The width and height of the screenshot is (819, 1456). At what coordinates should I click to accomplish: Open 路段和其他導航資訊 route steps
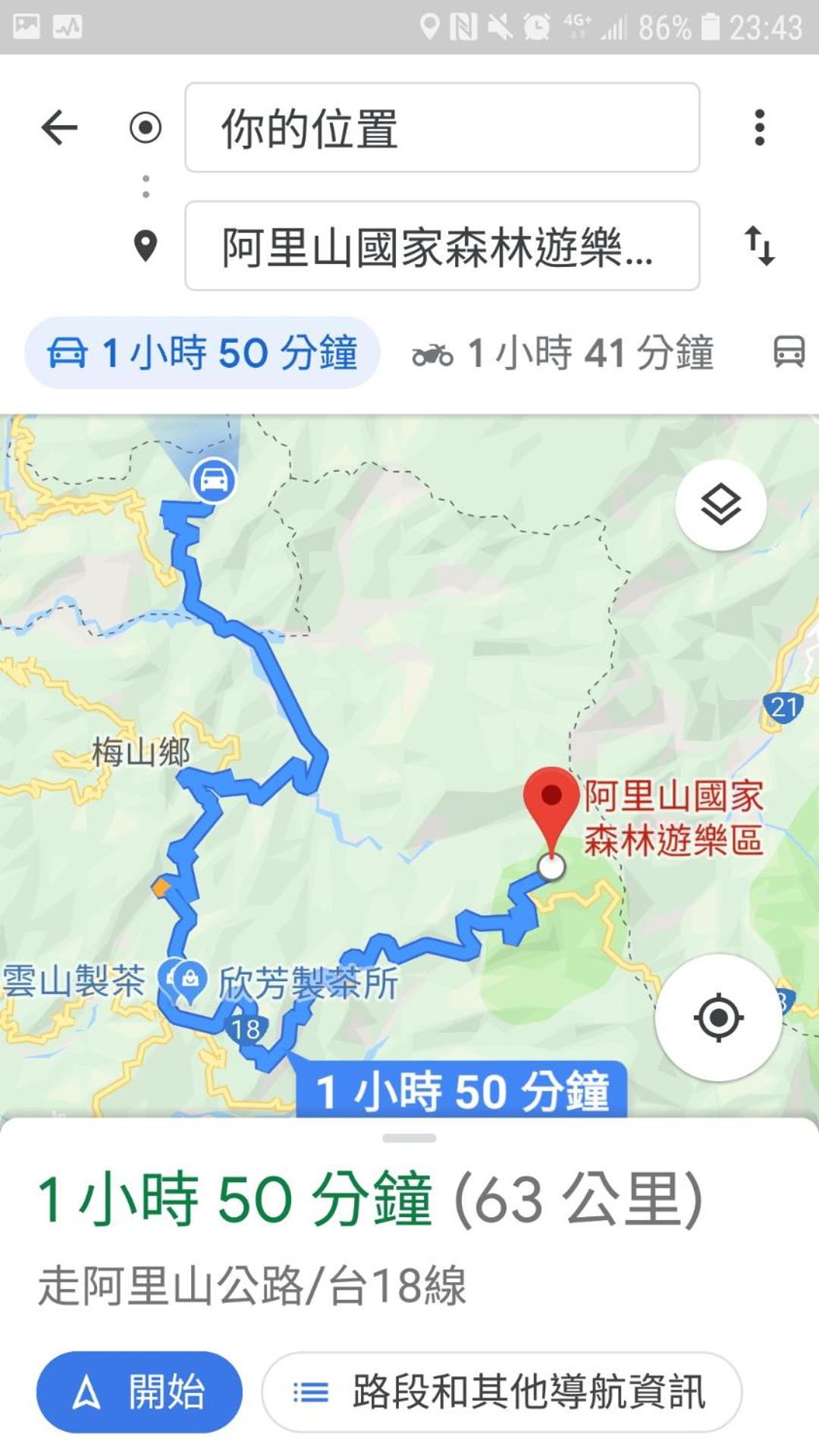pos(501,1392)
